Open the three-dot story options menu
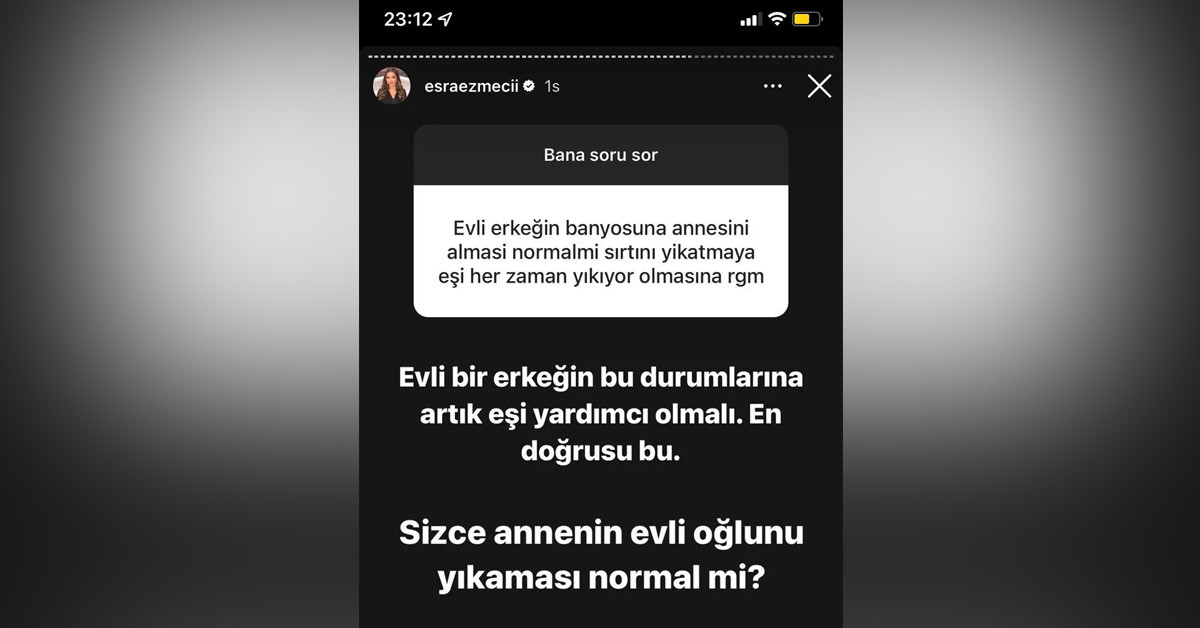The image size is (1200, 628). click(x=772, y=86)
